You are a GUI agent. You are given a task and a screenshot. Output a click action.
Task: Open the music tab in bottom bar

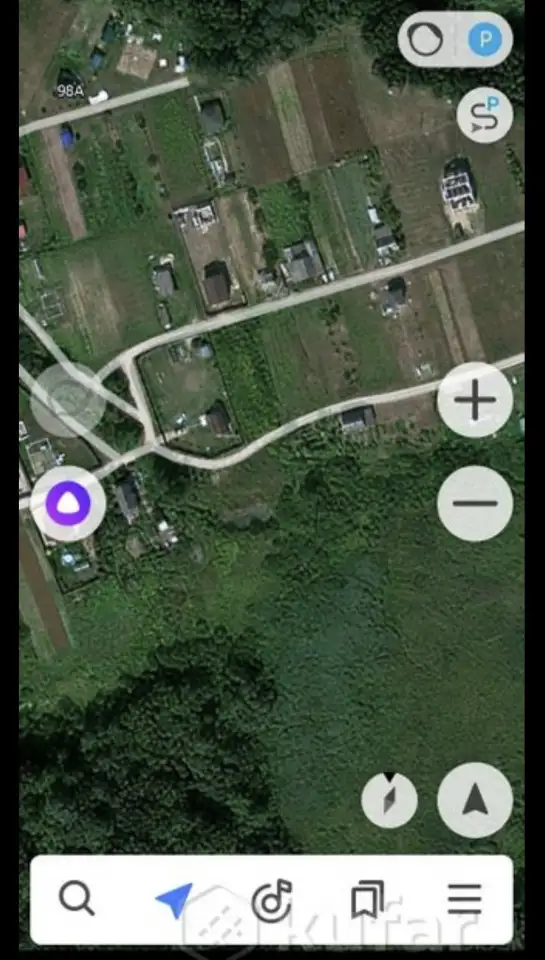272,900
